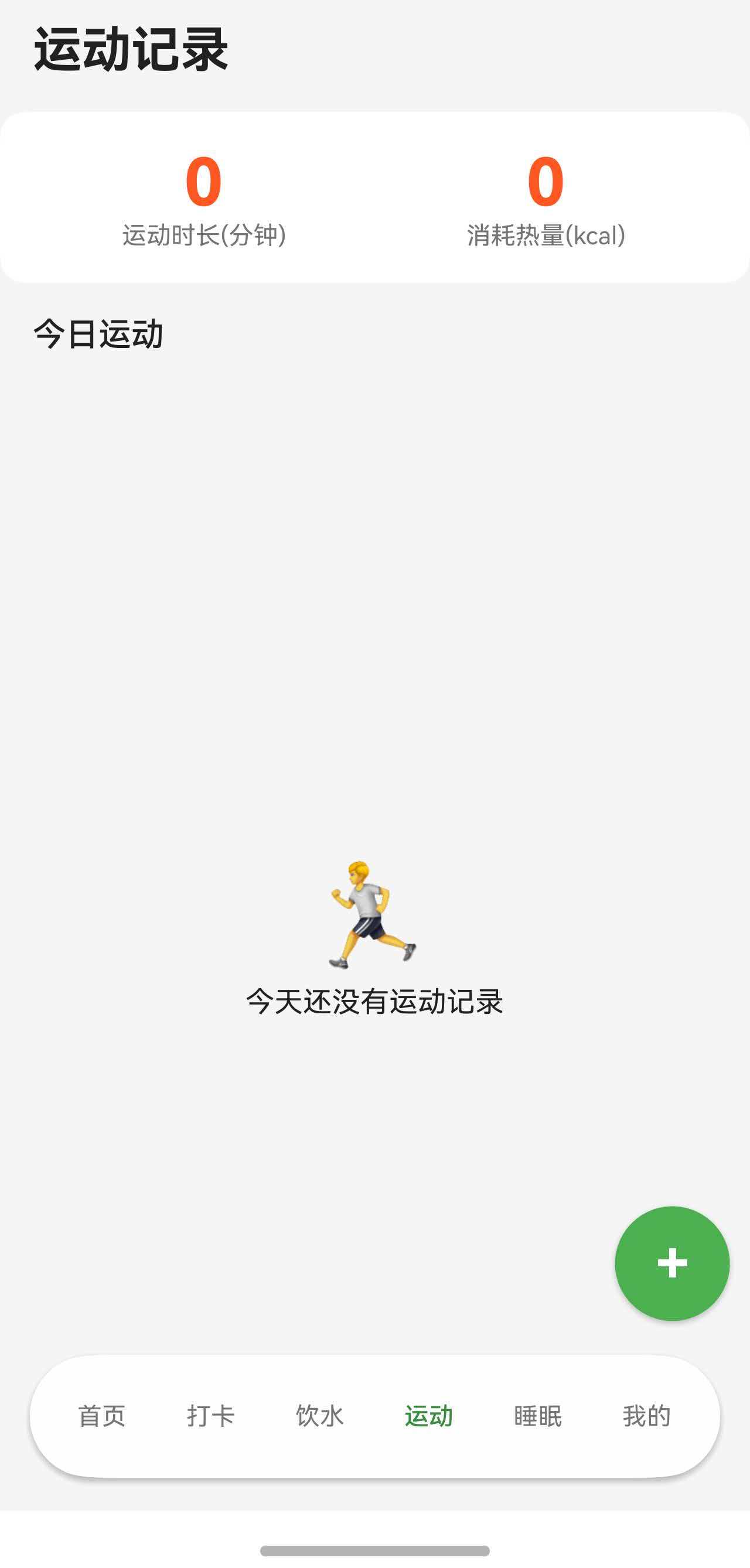Open the 打卡 check-in tab
The height and width of the screenshot is (1568, 750).
coord(212,1417)
